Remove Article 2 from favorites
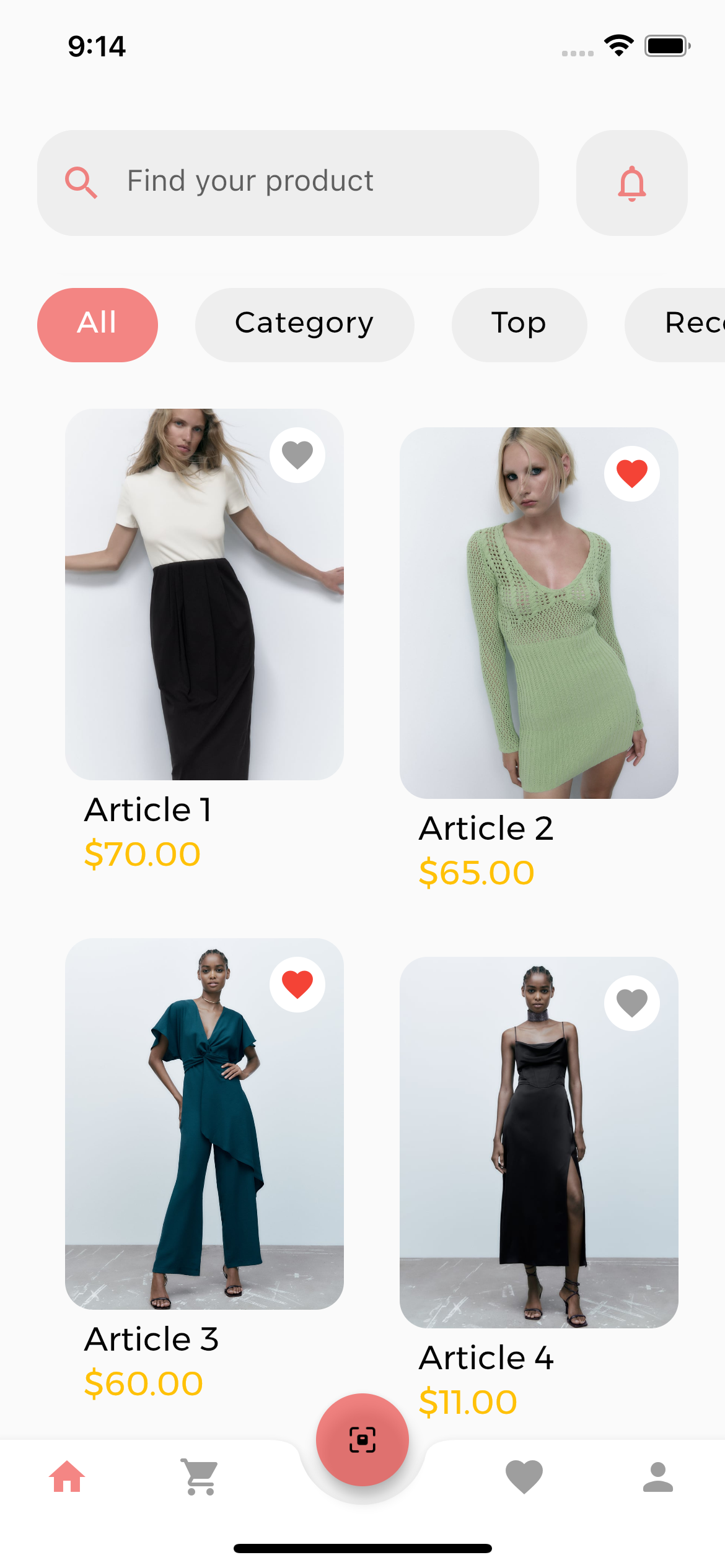This screenshot has height=1568, width=725. tap(631, 474)
